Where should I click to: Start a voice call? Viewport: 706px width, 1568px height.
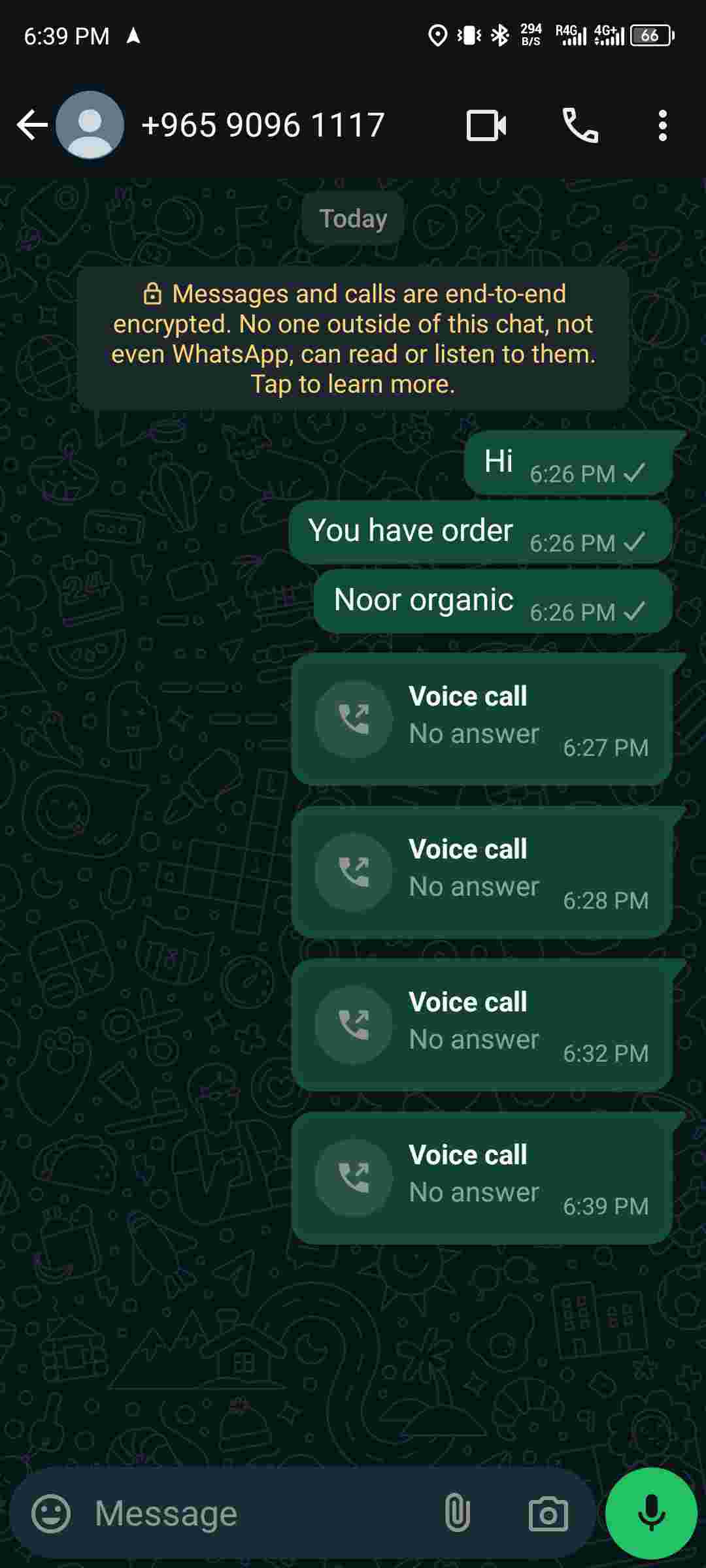pyautogui.click(x=580, y=125)
